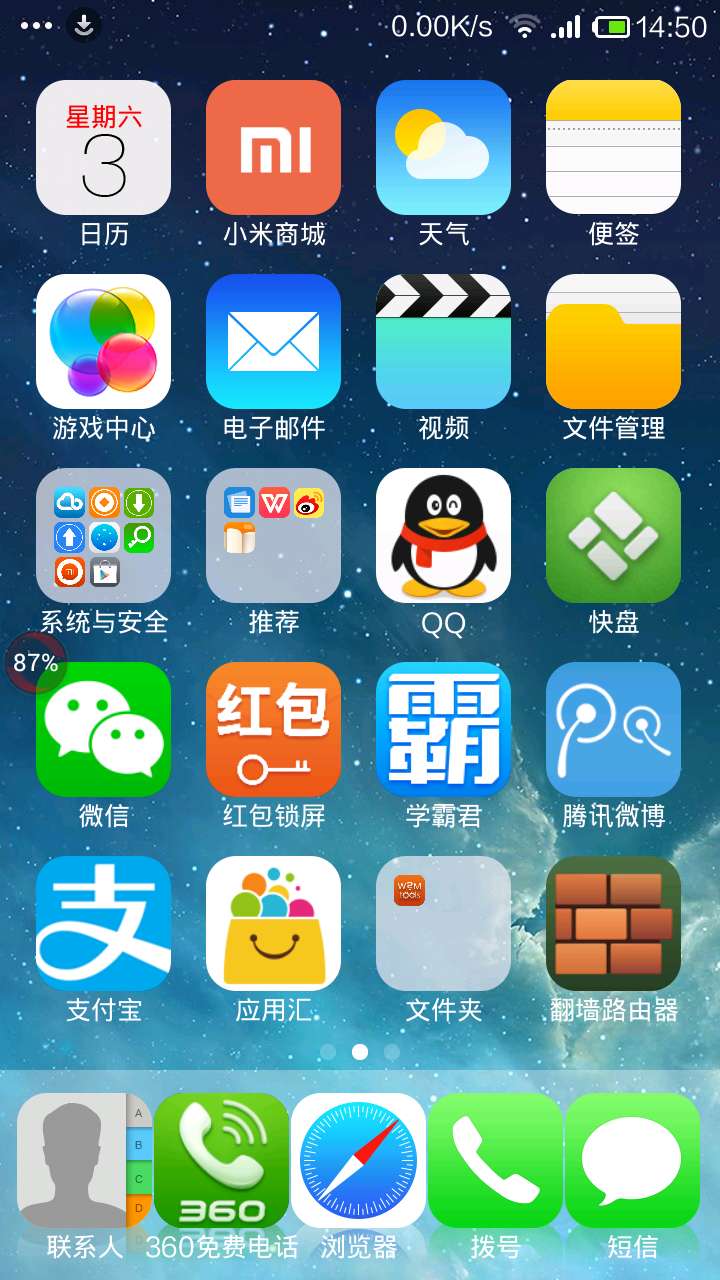Open the 天气 weather app

[443, 148]
